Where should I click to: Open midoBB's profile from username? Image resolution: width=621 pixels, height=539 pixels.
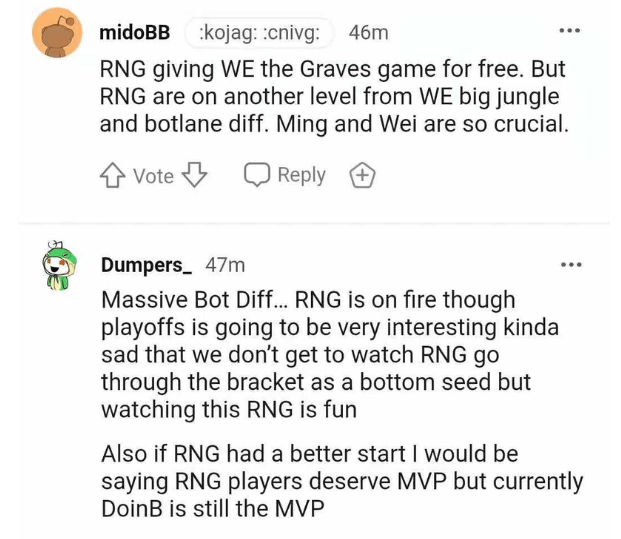pyautogui.click(x=135, y=33)
